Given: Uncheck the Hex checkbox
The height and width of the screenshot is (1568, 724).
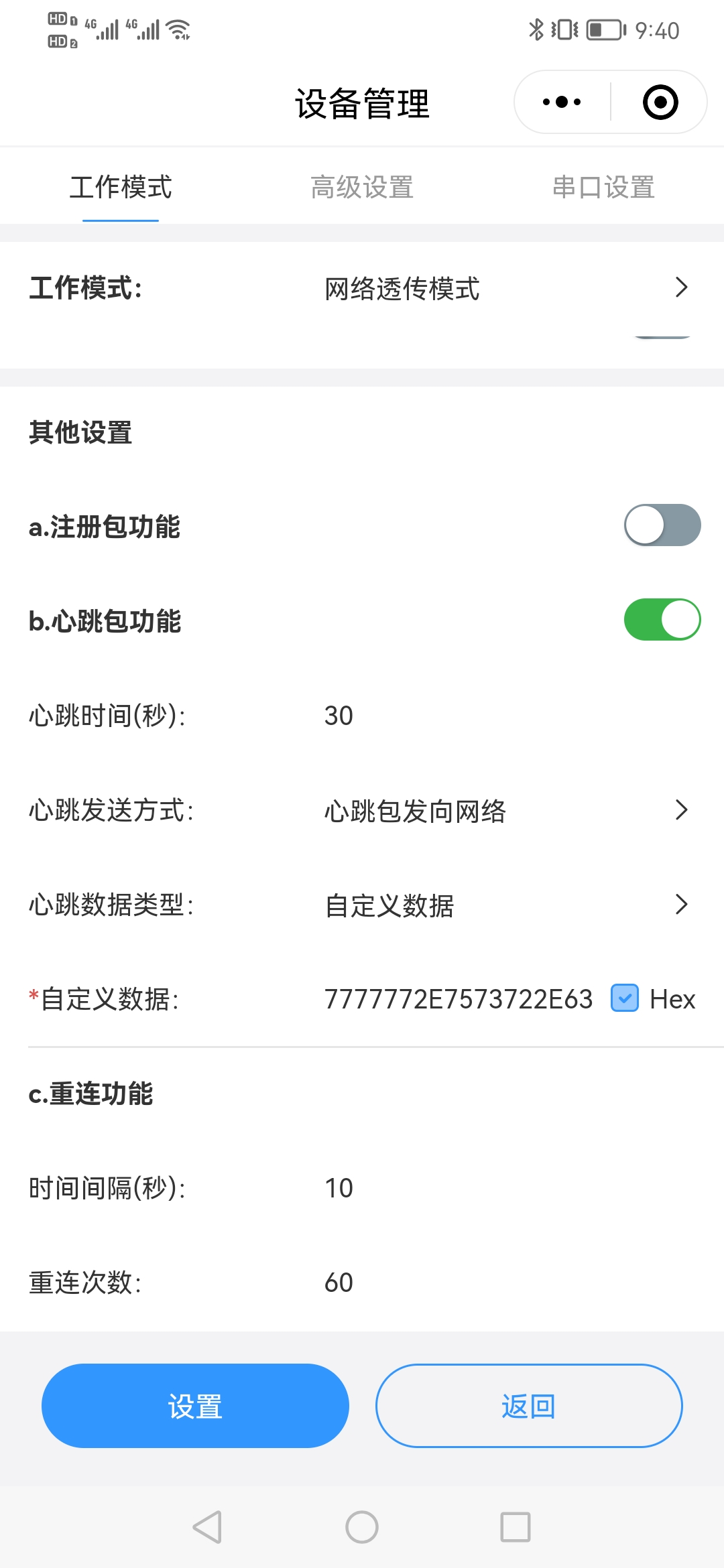Looking at the screenshot, I should (x=625, y=998).
